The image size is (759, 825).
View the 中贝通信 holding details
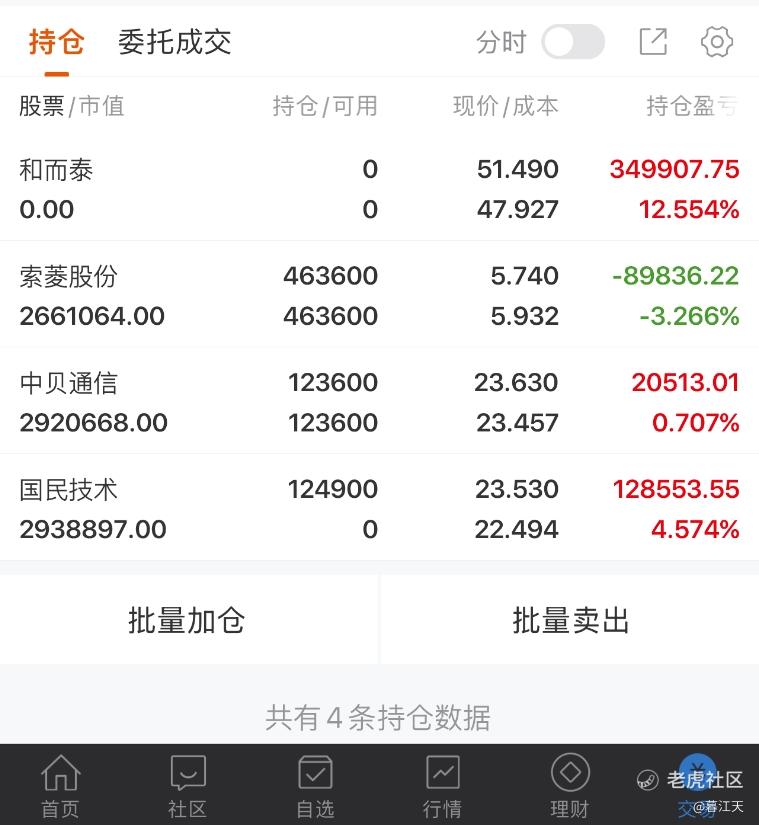point(379,402)
